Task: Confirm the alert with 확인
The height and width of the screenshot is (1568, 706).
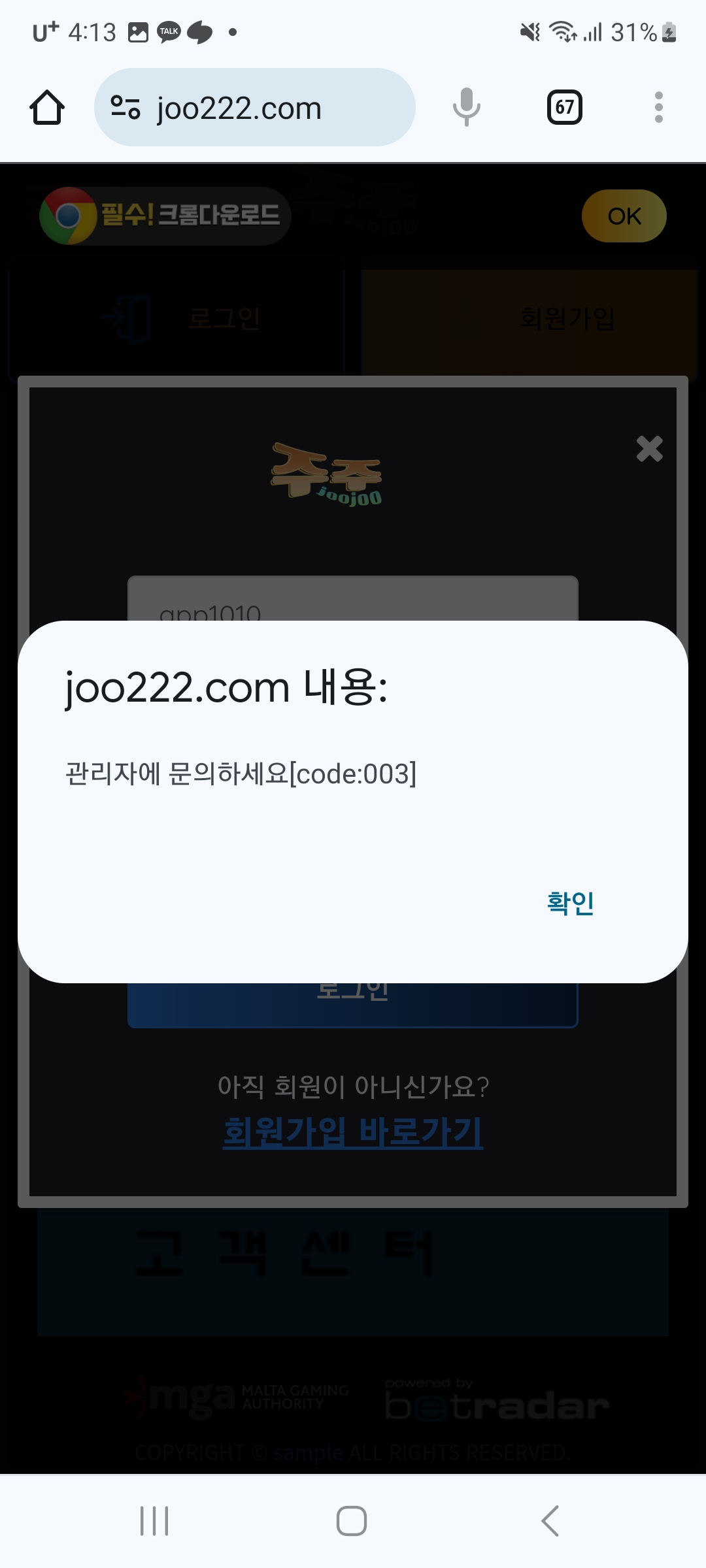Action: [x=570, y=903]
